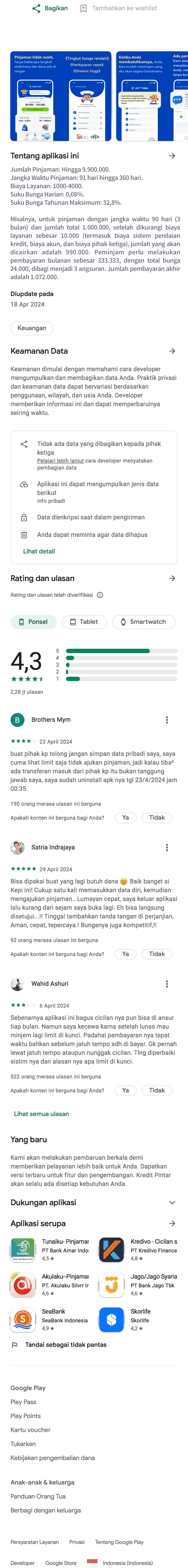188x1568 pixels.
Task: Open the Keamanan Data arrow
Action: [172, 351]
